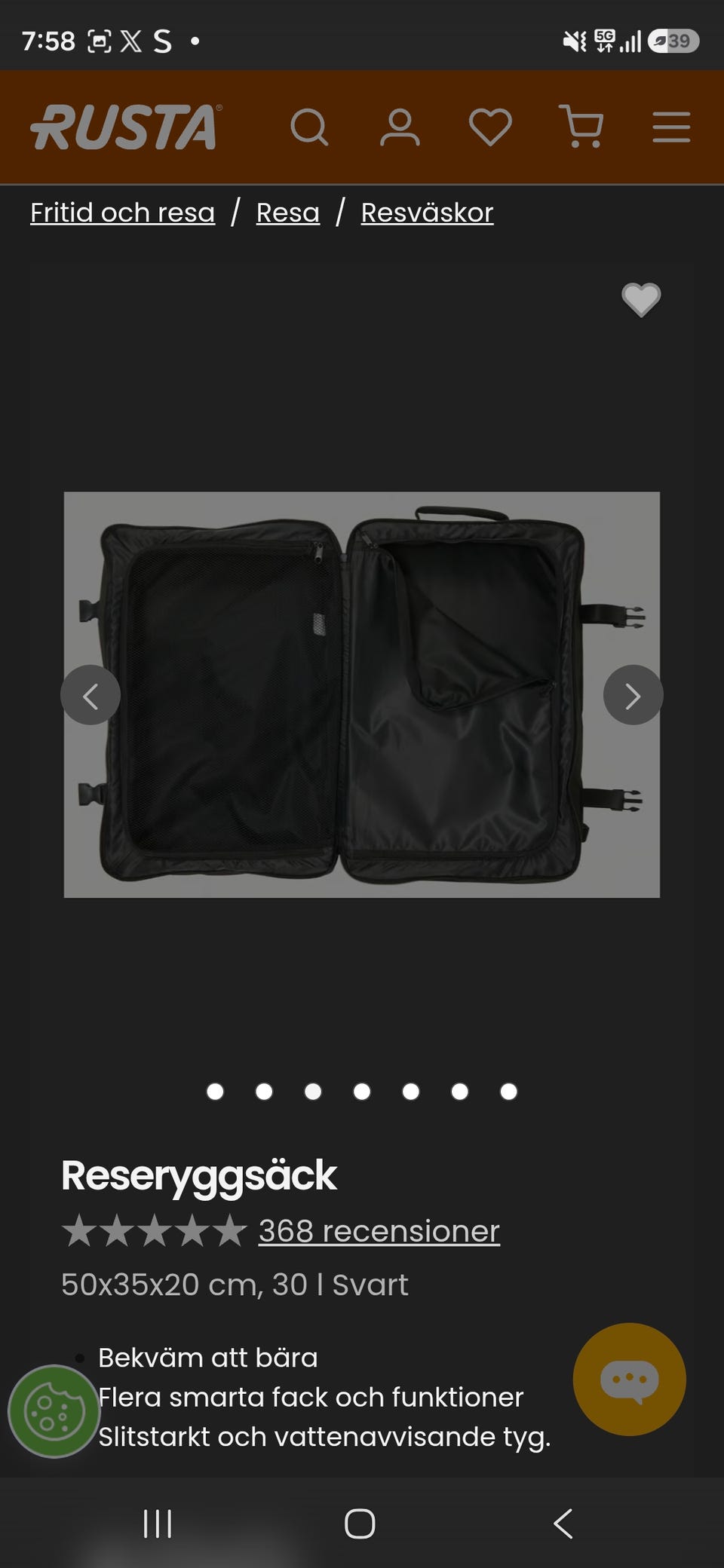Open the search magnifier in the header
The width and height of the screenshot is (724, 1568).
tap(309, 127)
